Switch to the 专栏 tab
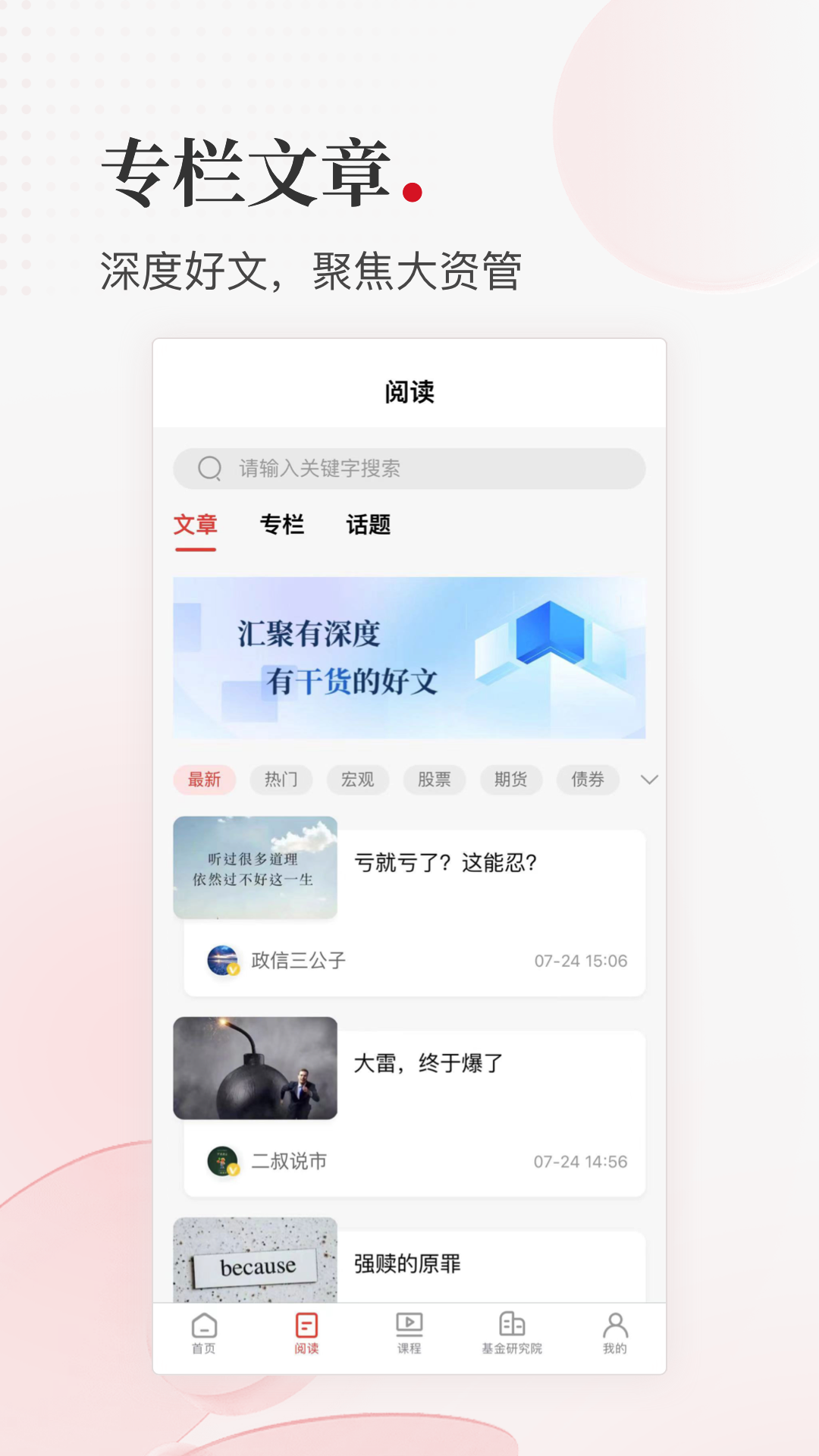Screen dimensions: 819x1456 pyautogui.click(x=284, y=525)
